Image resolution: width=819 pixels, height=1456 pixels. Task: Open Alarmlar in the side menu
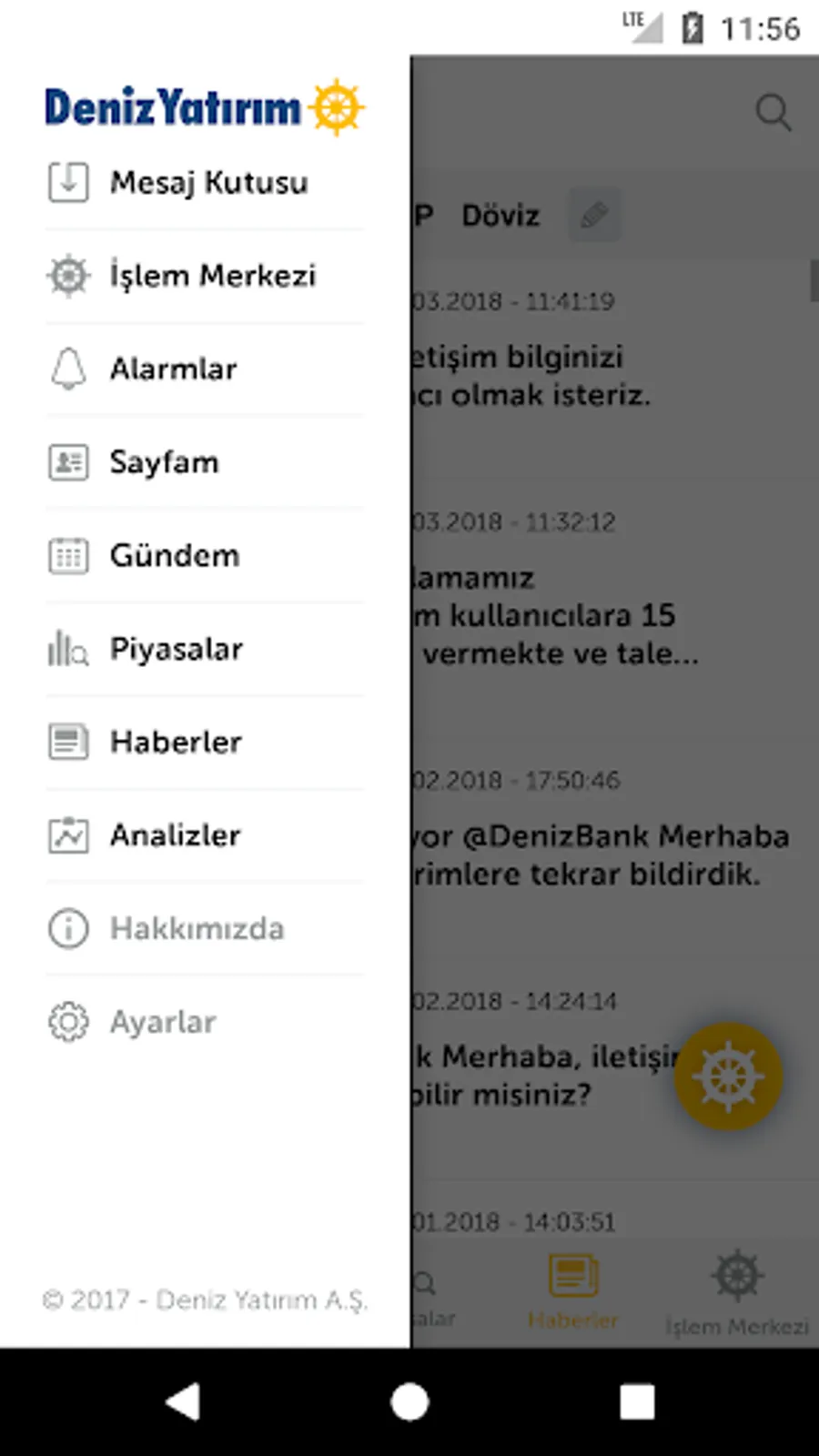(173, 369)
